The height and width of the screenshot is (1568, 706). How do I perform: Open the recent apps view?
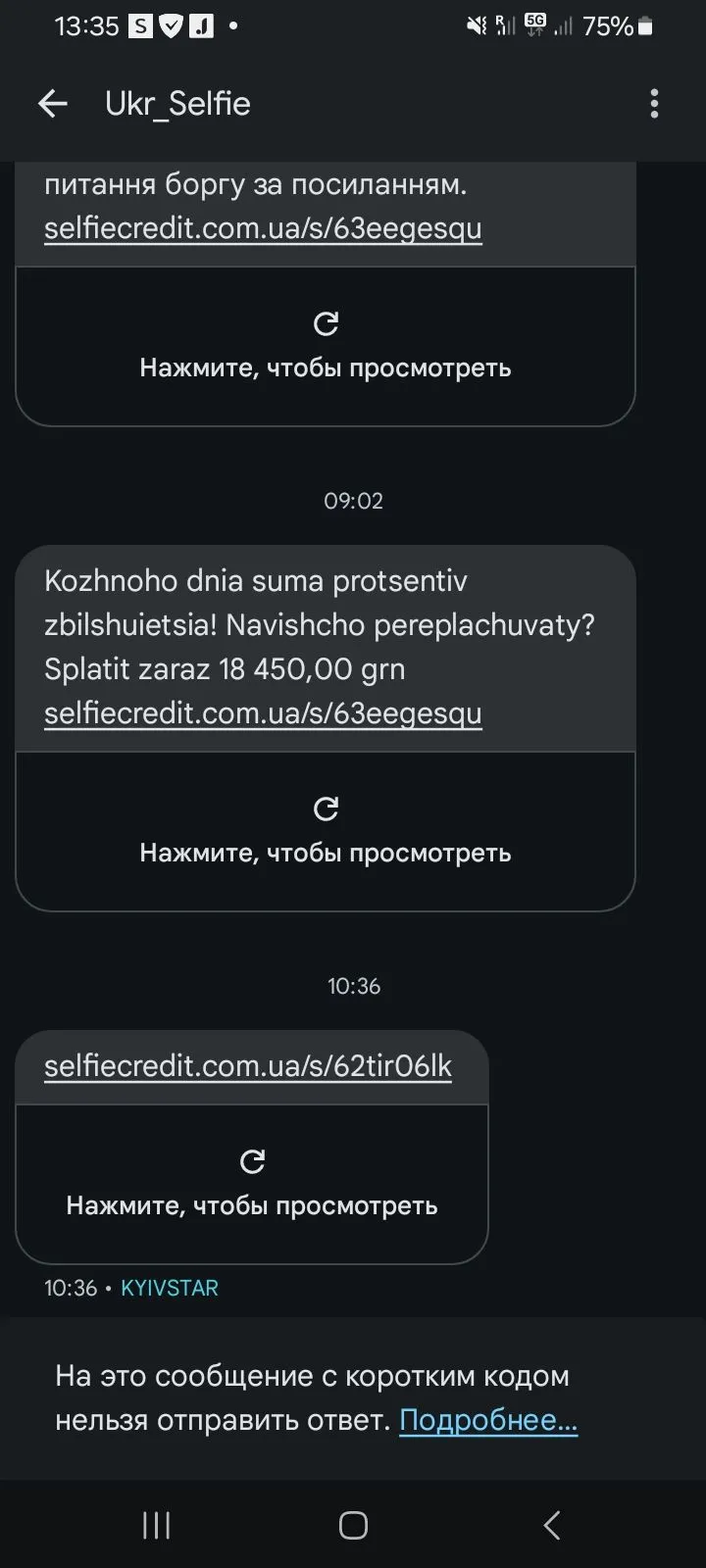(x=157, y=1525)
